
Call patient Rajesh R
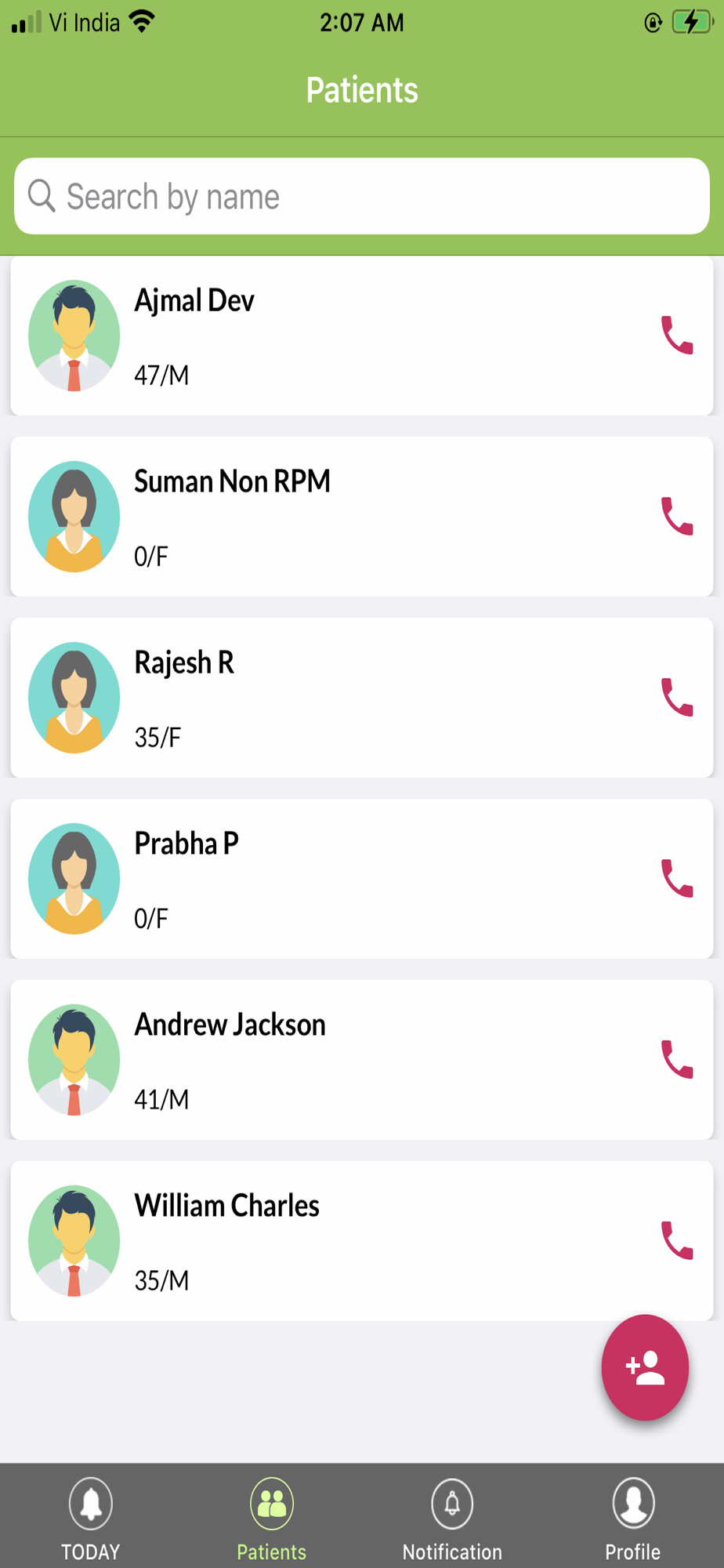pos(677,698)
